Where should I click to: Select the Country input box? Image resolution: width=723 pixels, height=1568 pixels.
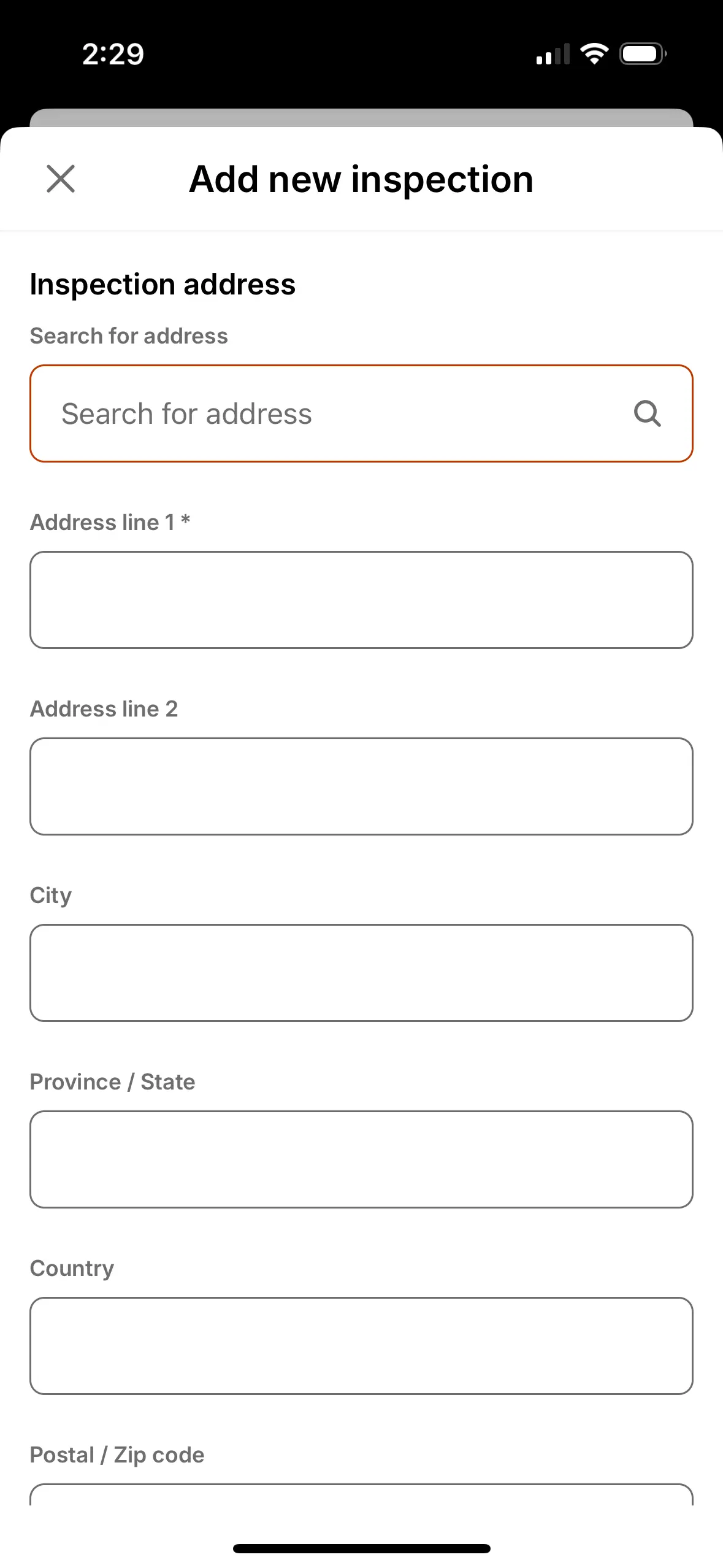[361, 1346]
